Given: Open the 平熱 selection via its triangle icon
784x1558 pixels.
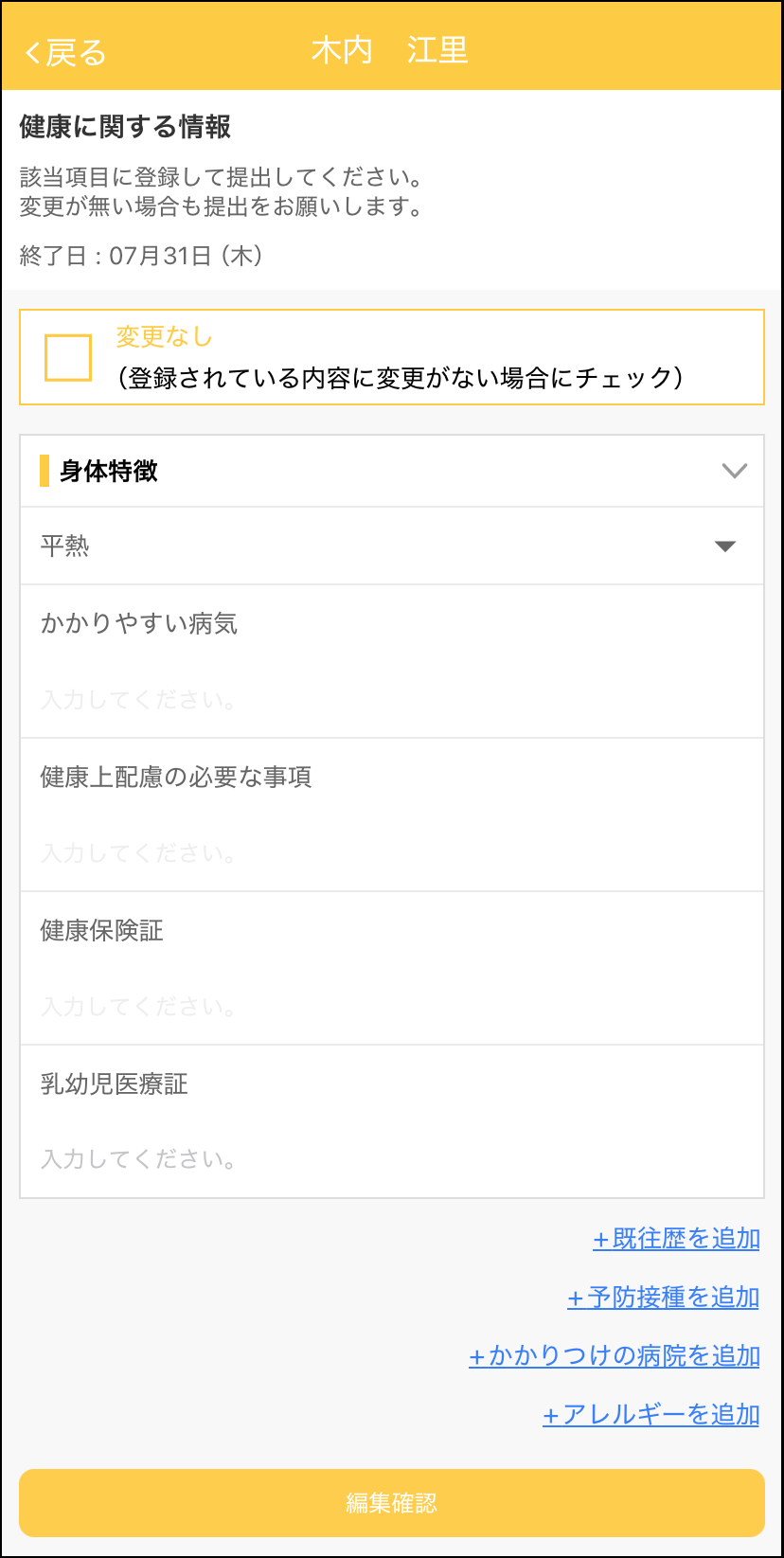Looking at the screenshot, I should (725, 546).
